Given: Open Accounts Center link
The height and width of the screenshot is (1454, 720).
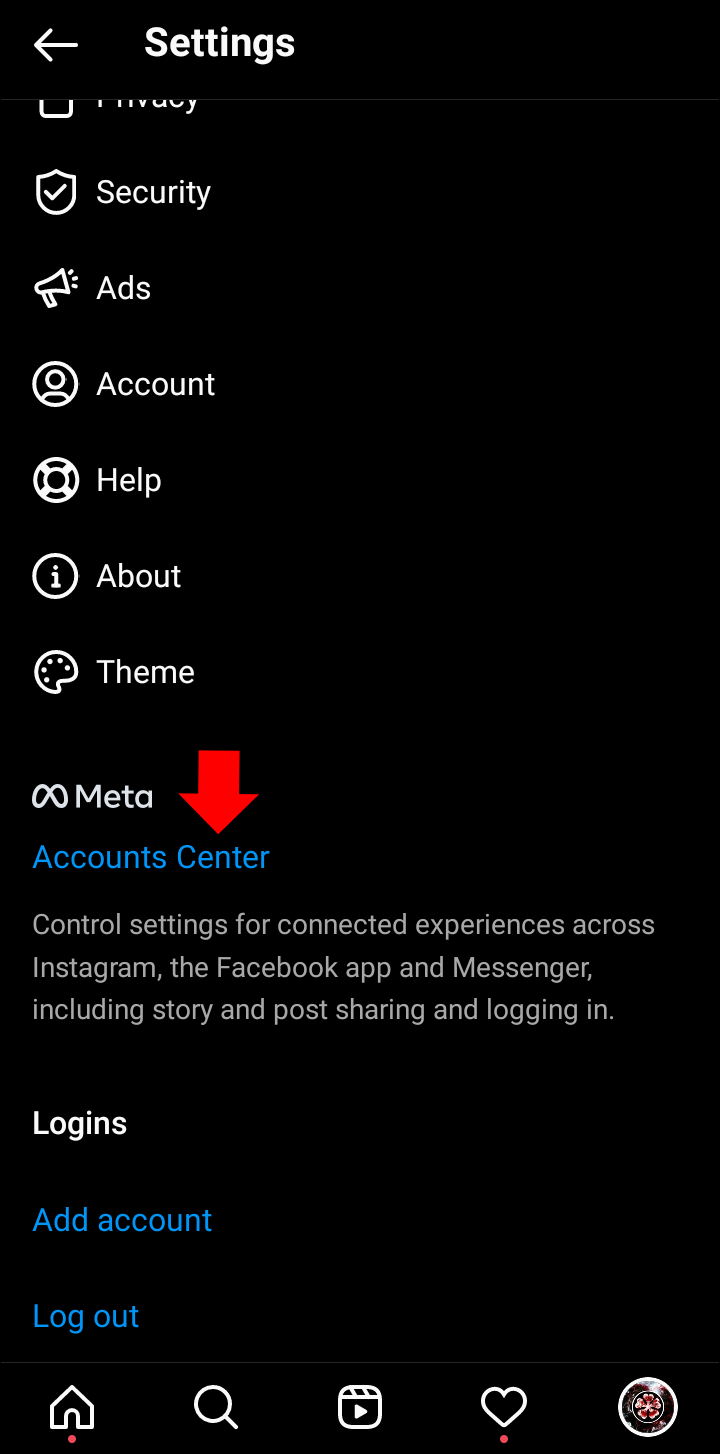Looking at the screenshot, I should (x=151, y=857).
